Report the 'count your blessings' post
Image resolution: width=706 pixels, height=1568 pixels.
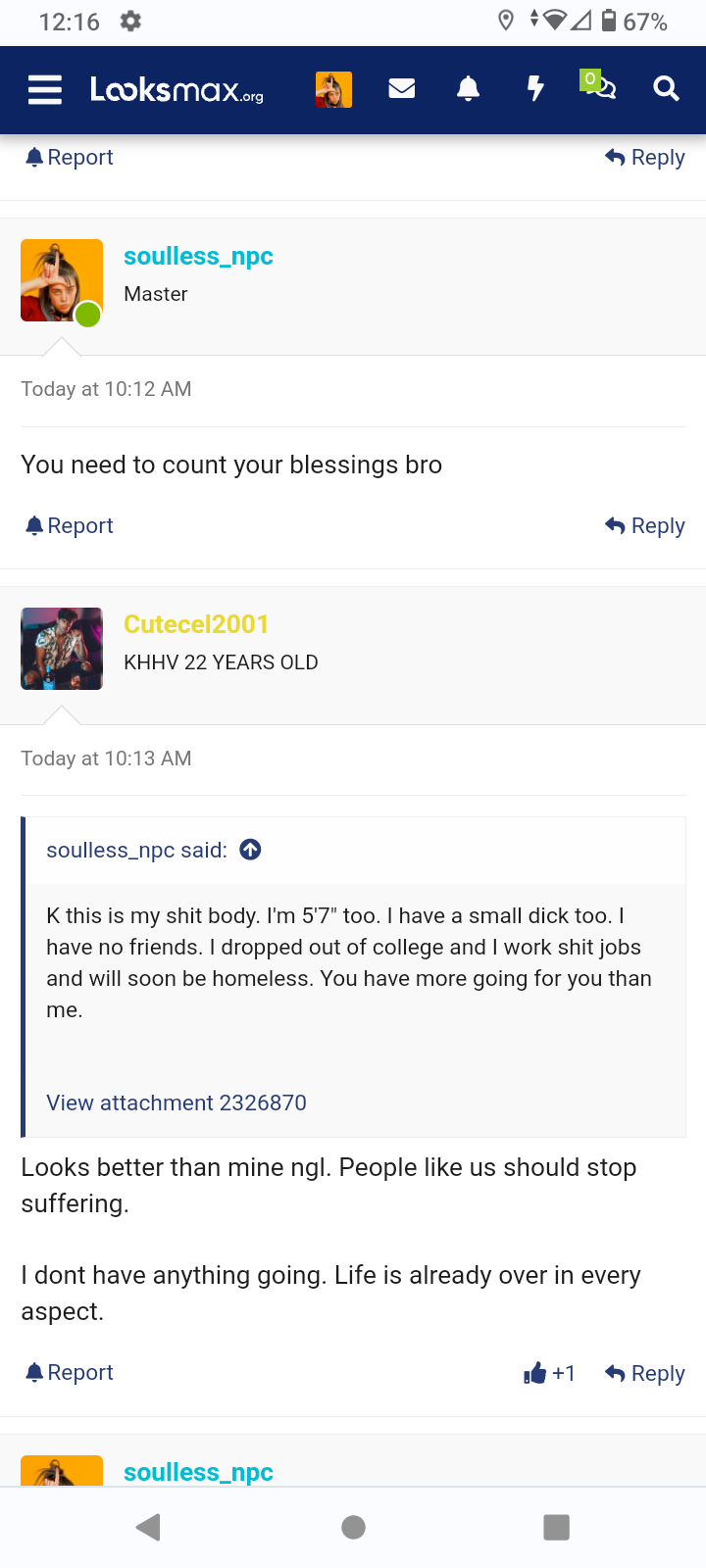point(70,526)
